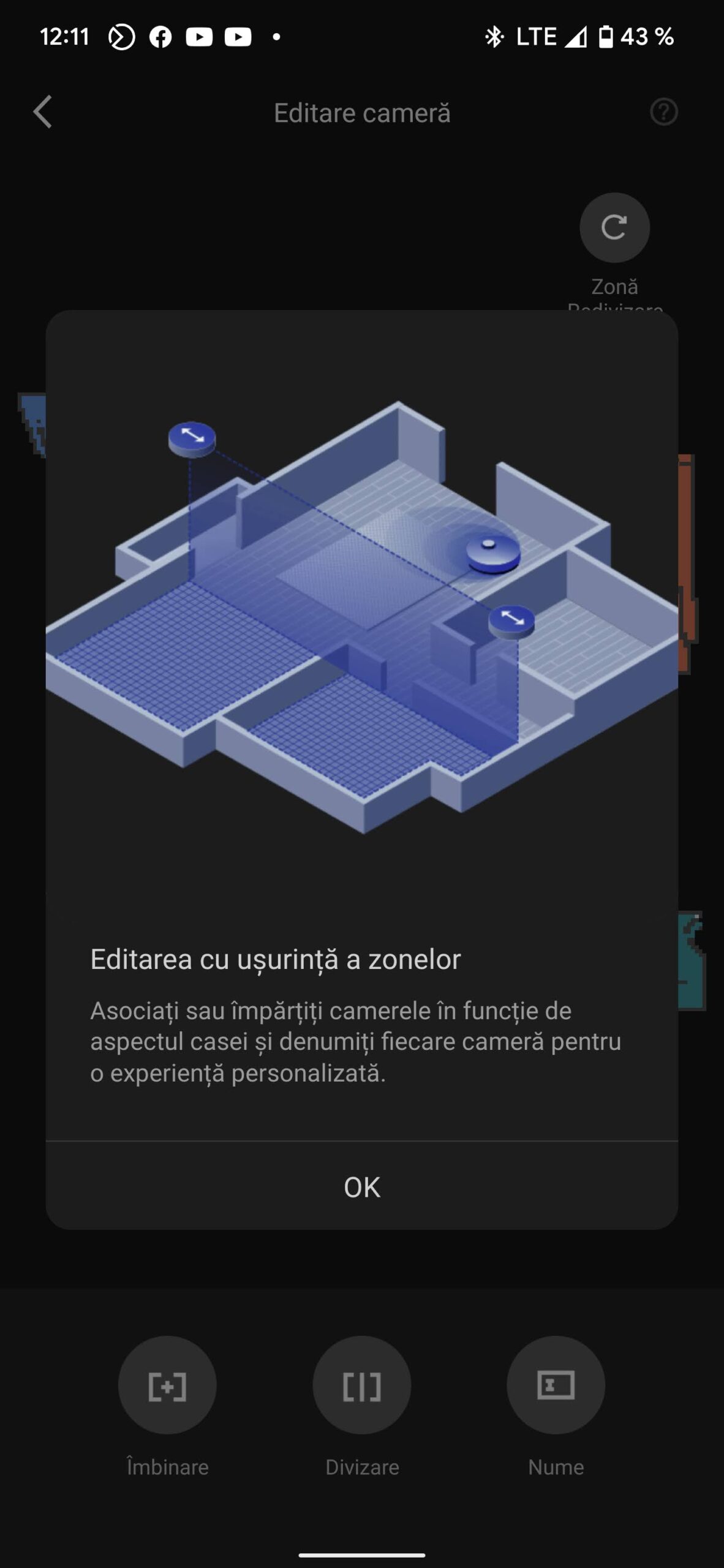This screenshot has width=724, height=1568.
Task: Go back from Editare cameră
Action: tap(43, 112)
